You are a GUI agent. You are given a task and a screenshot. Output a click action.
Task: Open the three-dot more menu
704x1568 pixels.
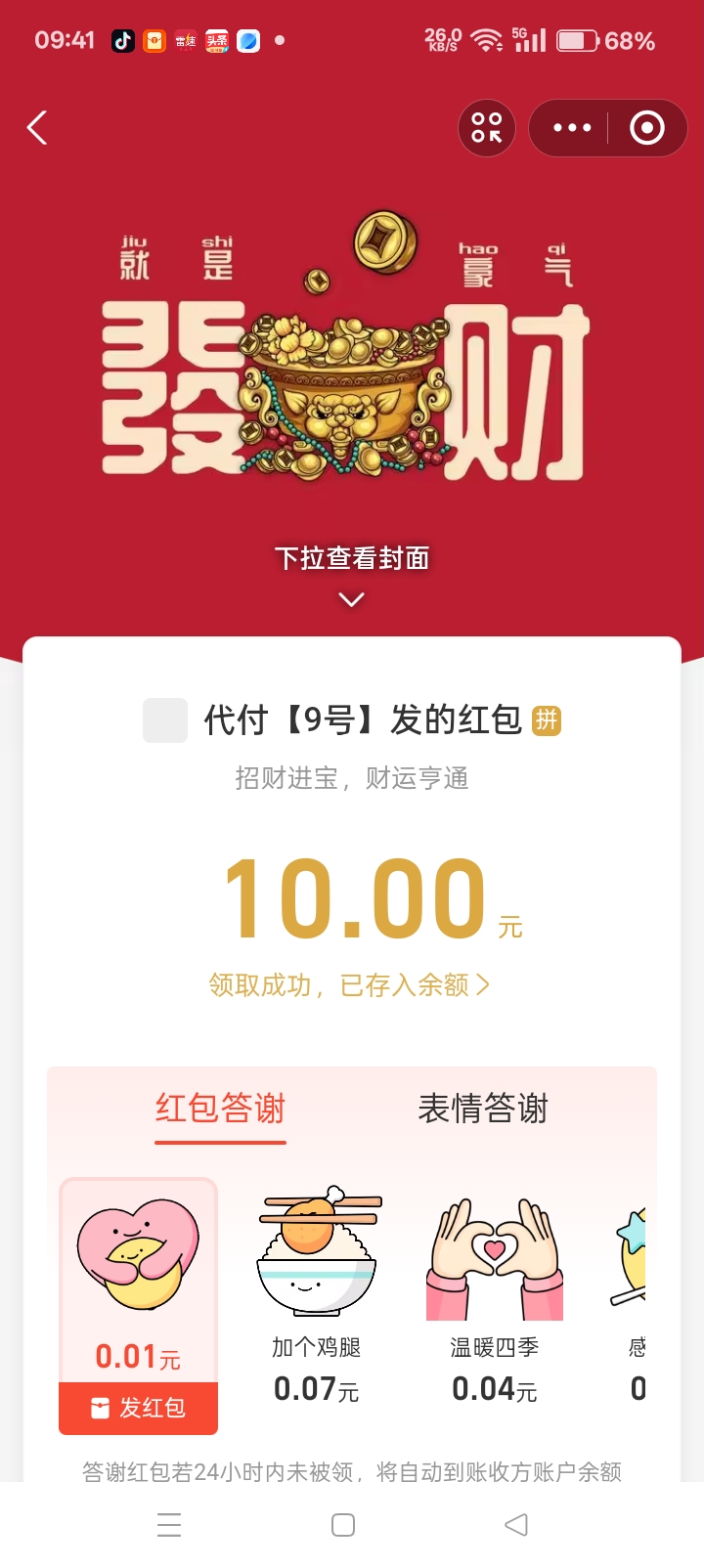572,128
